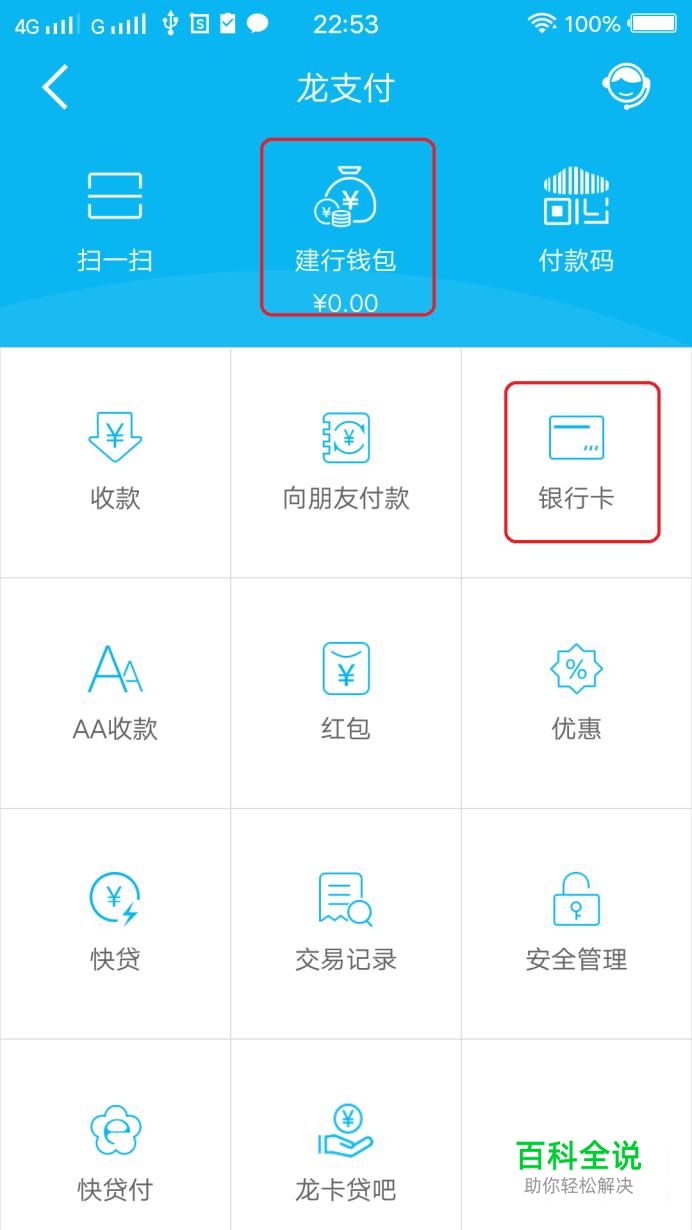Open 收款 to receive money
The height and width of the screenshot is (1230, 692).
coord(115,463)
